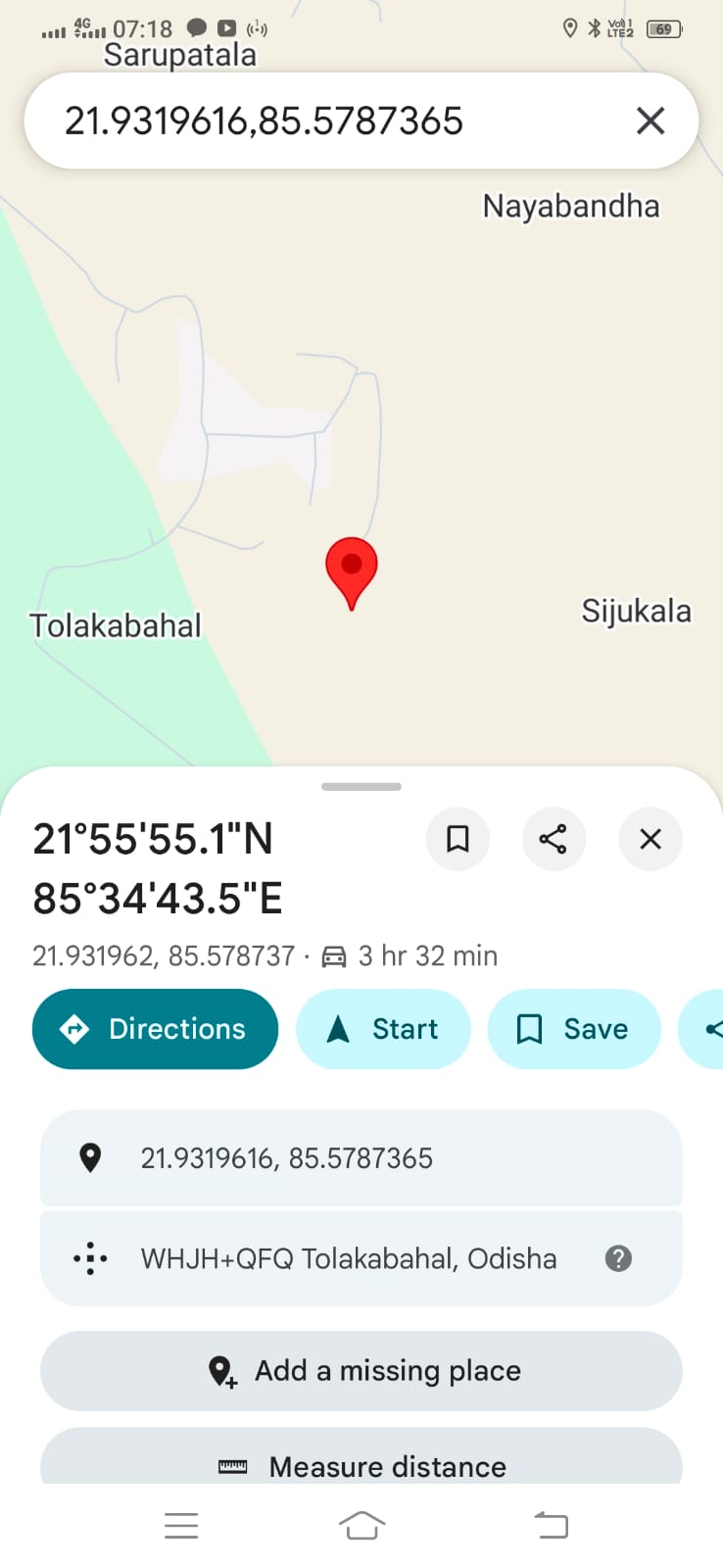The height and width of the screenshot is (1568, 723).
Task: Go back using the system back button
Action: [551, 1525]
